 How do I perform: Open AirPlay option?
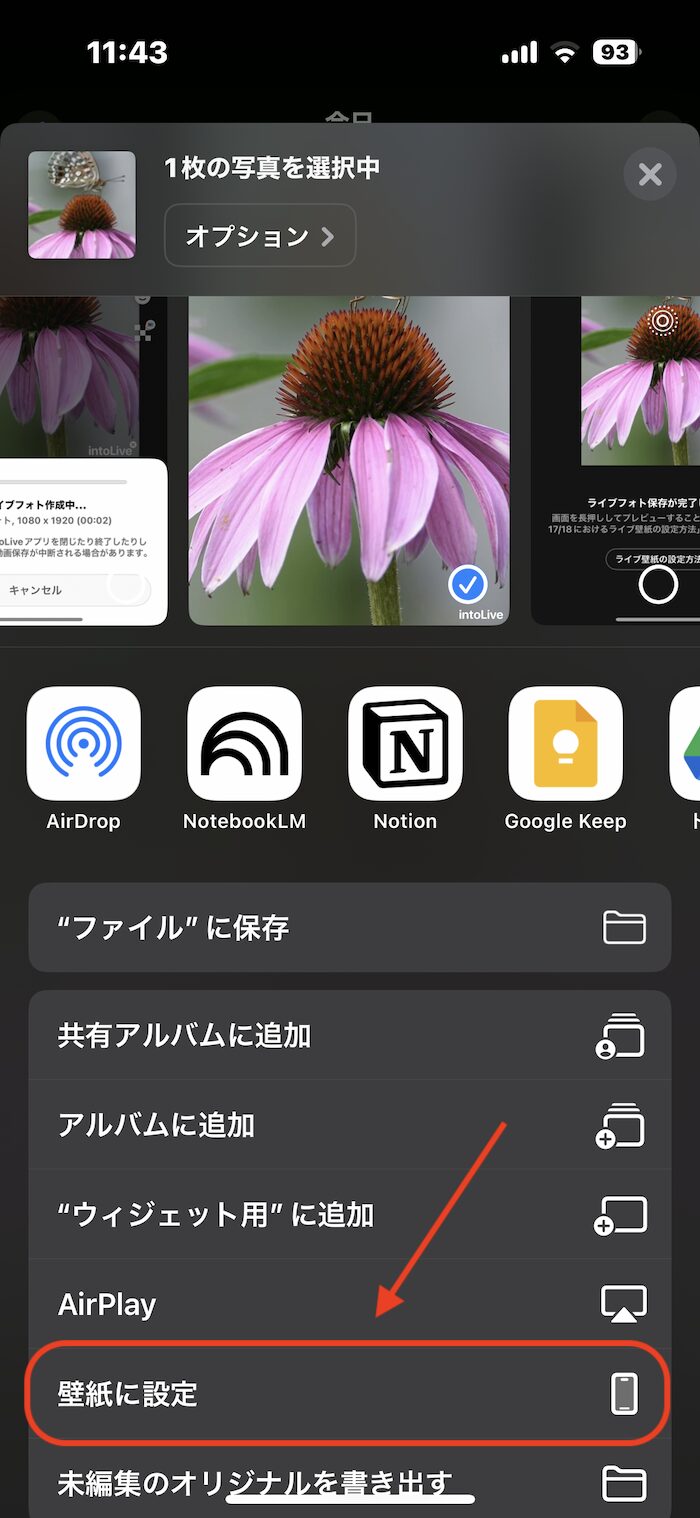coord(350,1304)
